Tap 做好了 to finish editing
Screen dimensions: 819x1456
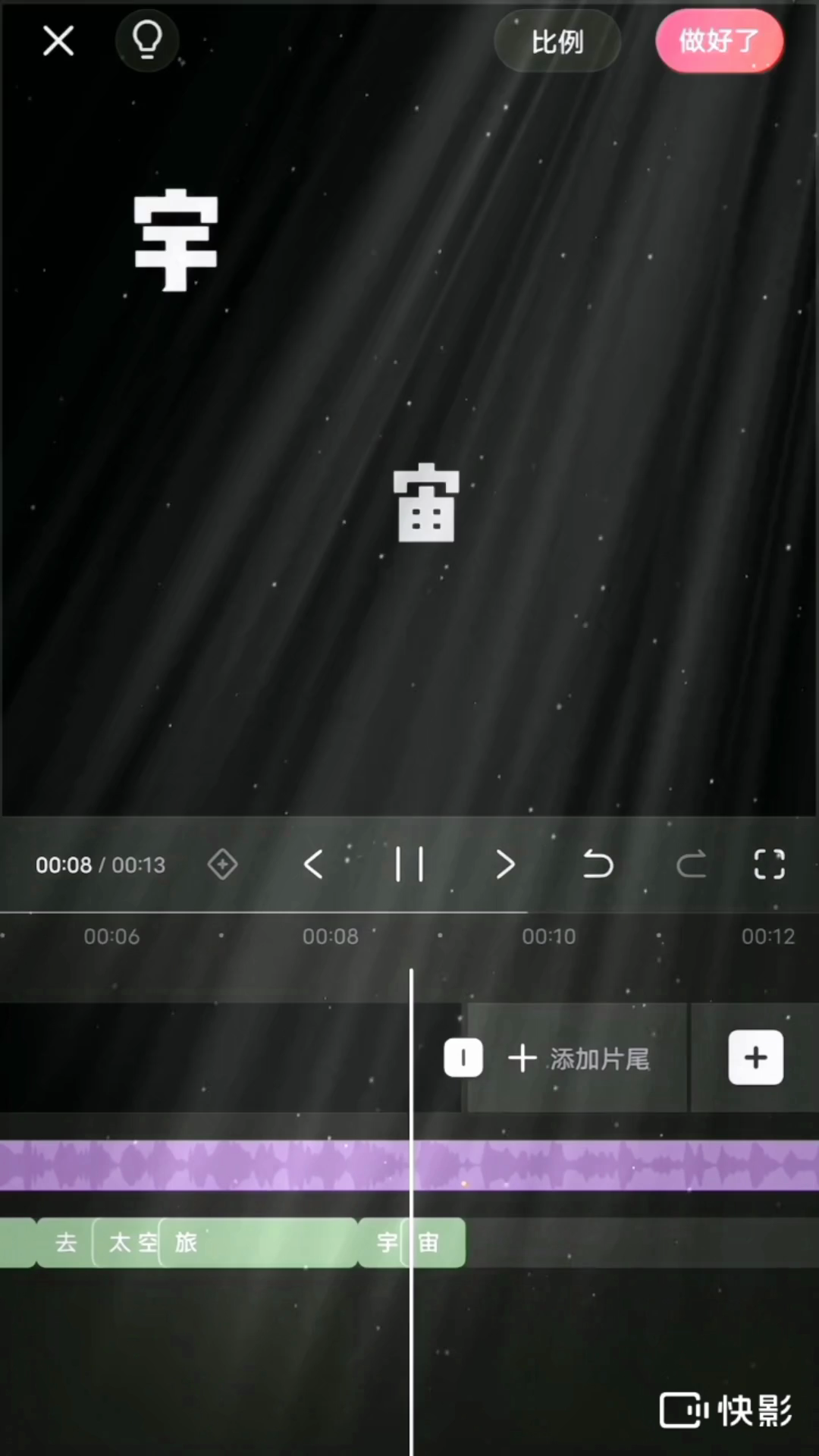pyautogui.click(x=719, y=41)
